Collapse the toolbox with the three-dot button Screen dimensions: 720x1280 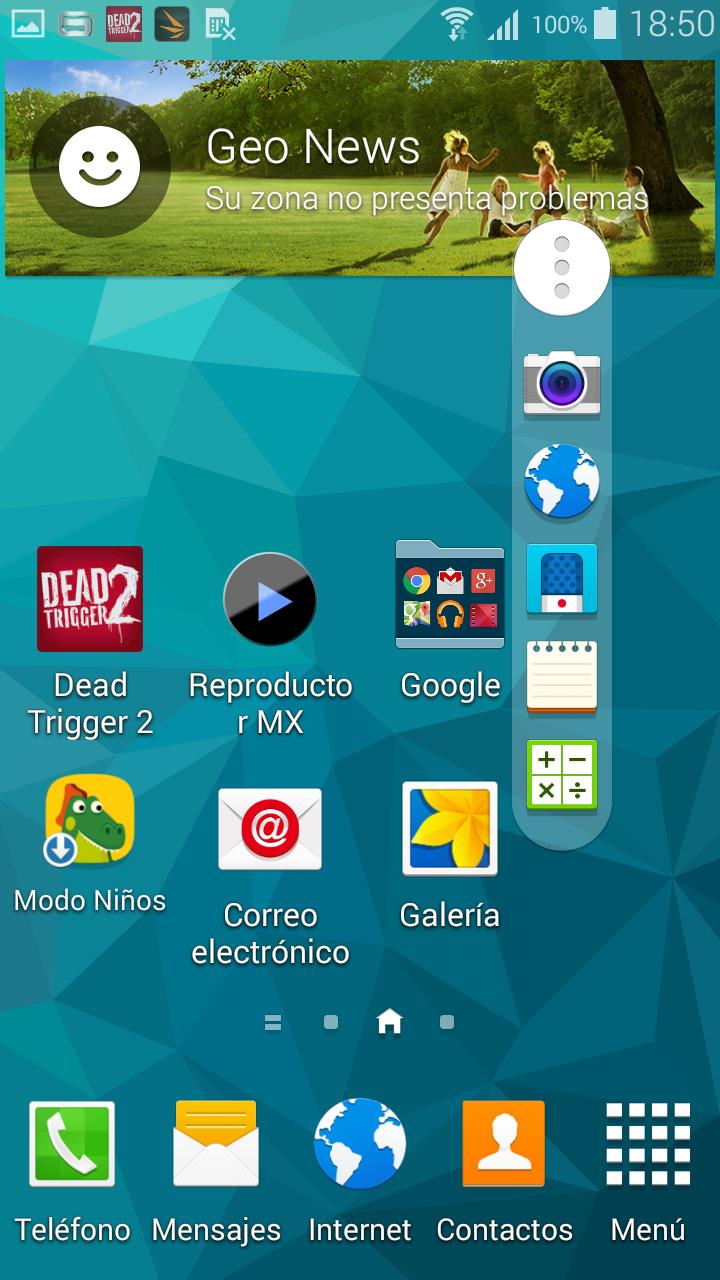(561, 268)
